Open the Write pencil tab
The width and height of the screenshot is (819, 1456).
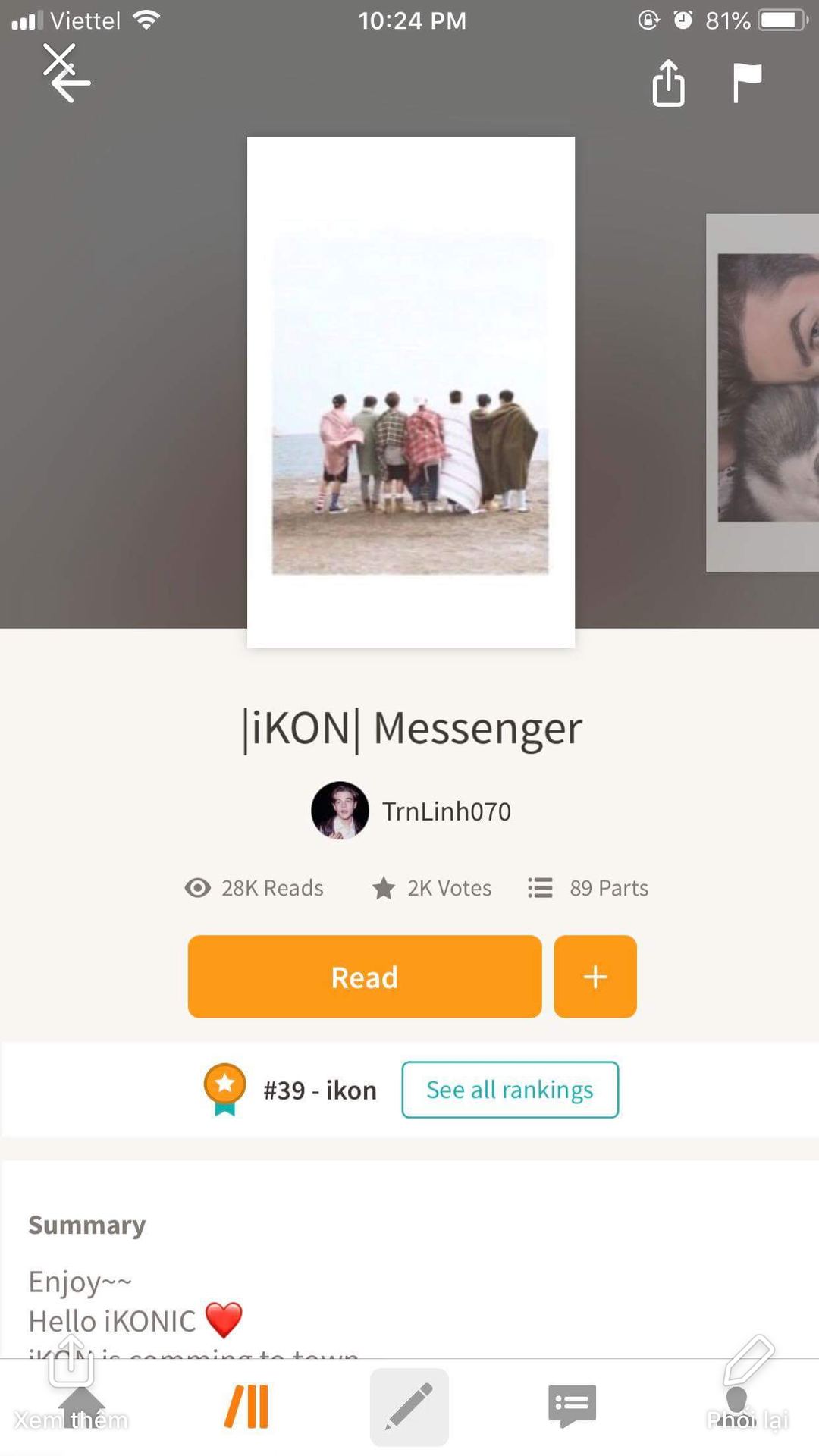tap(409, 1407)
